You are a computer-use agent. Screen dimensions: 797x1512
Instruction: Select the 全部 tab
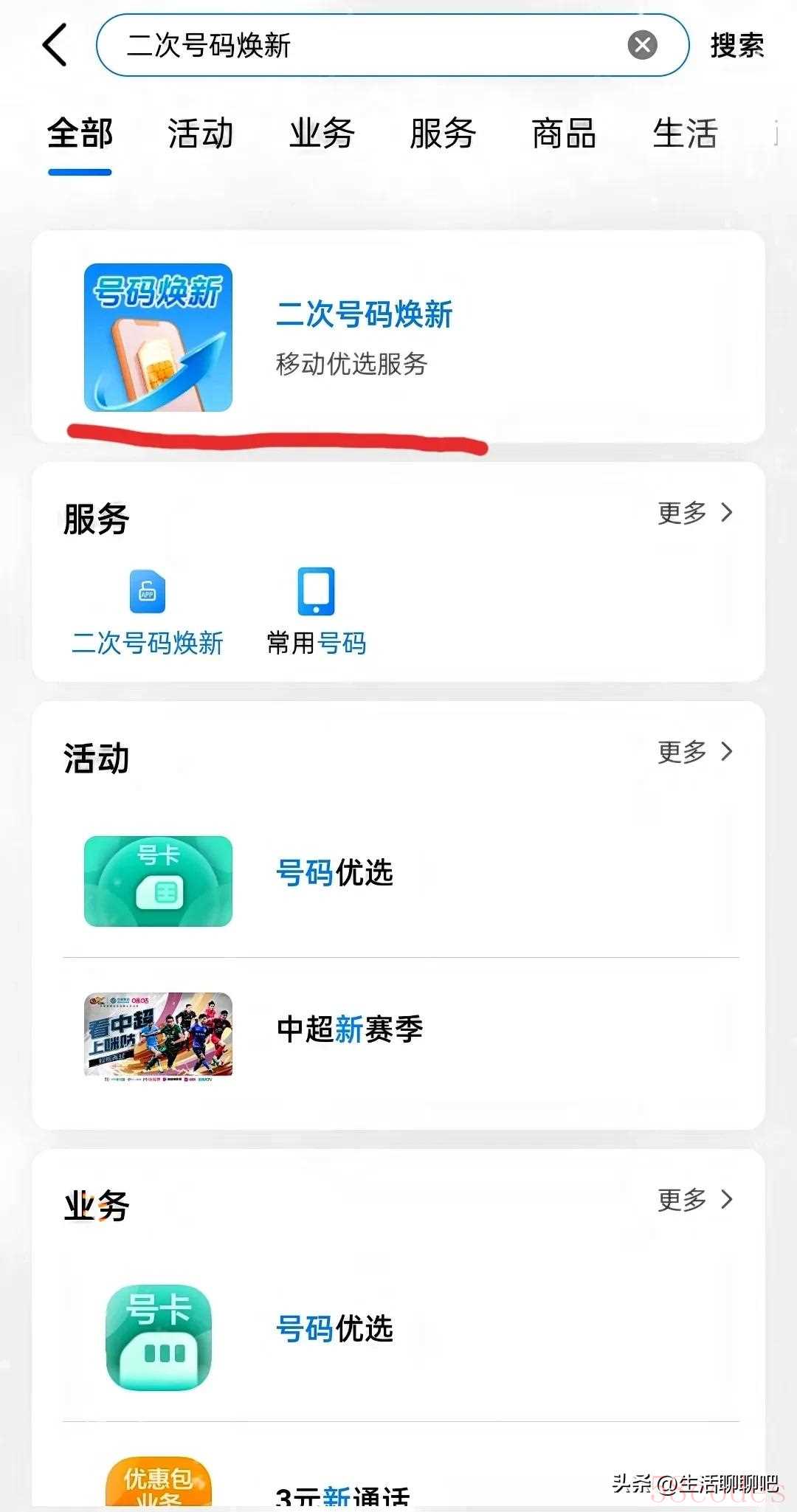tap(80, 134)
